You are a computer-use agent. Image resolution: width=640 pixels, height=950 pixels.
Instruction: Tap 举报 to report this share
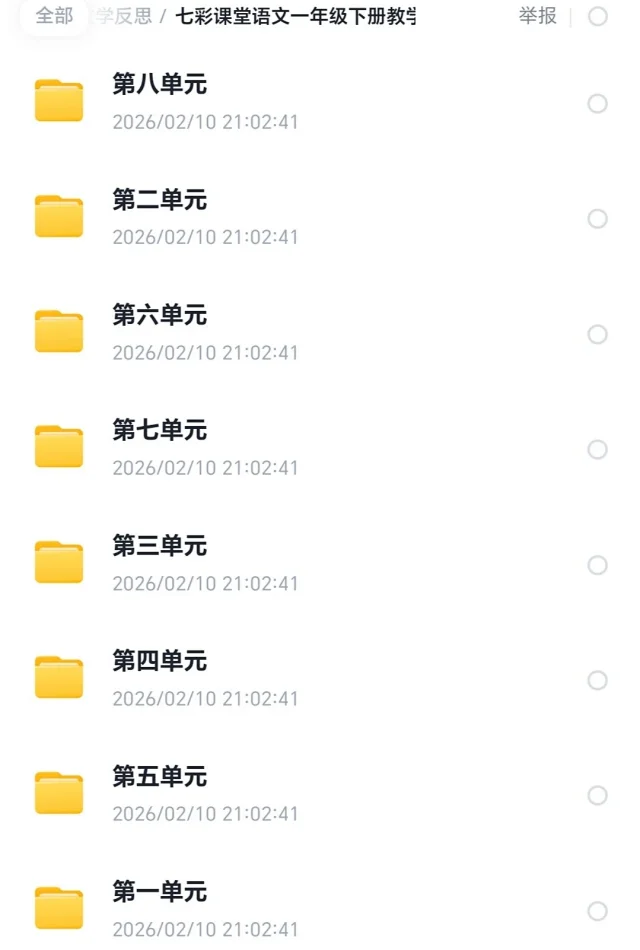click(537, 17)
